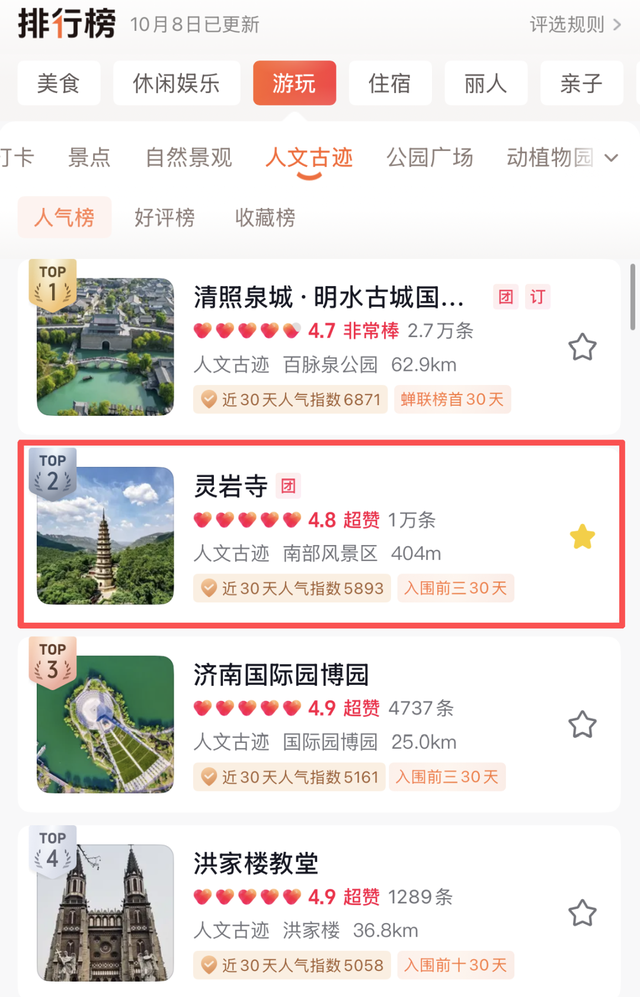Tap the 住宿 category chip
This screenshot has width=640, height=997.
pos(390,83)
